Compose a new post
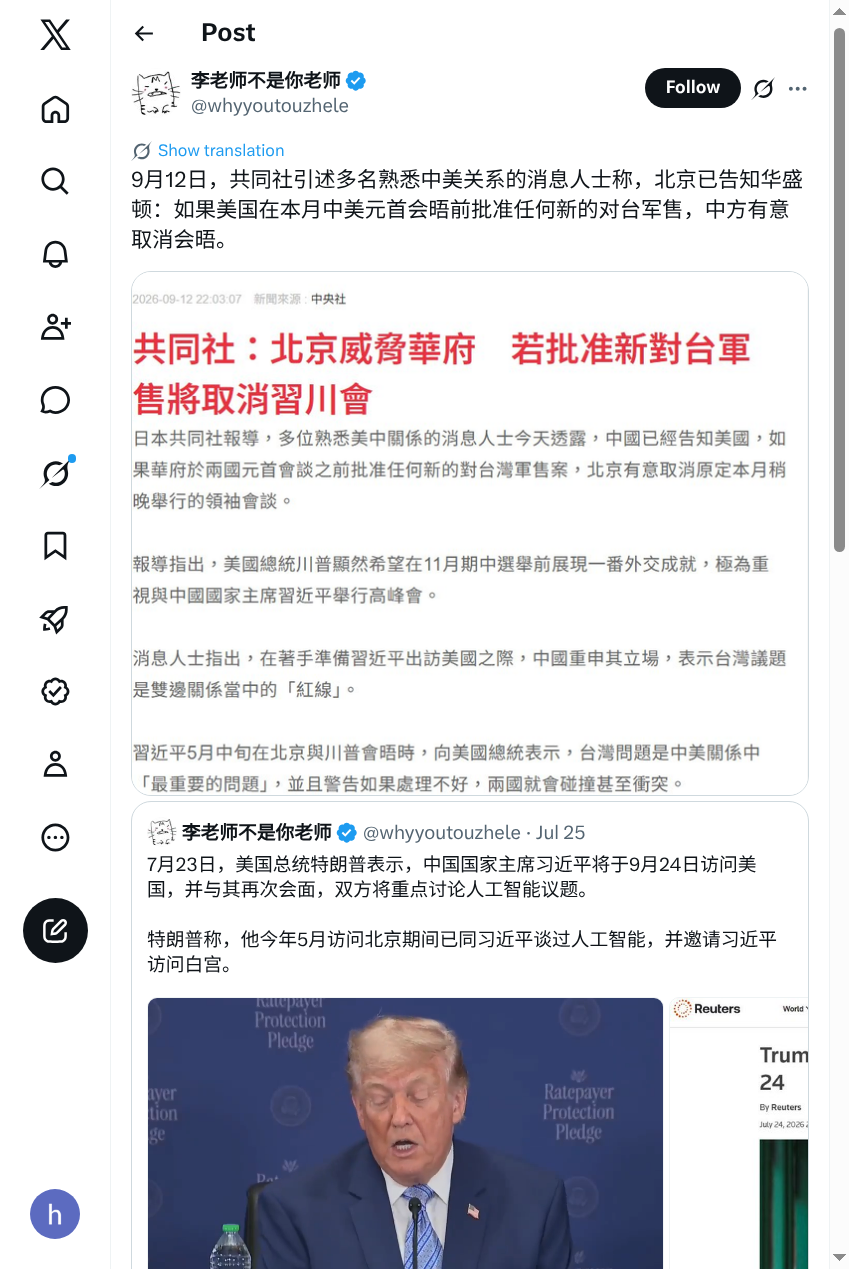 coord(55,930)
